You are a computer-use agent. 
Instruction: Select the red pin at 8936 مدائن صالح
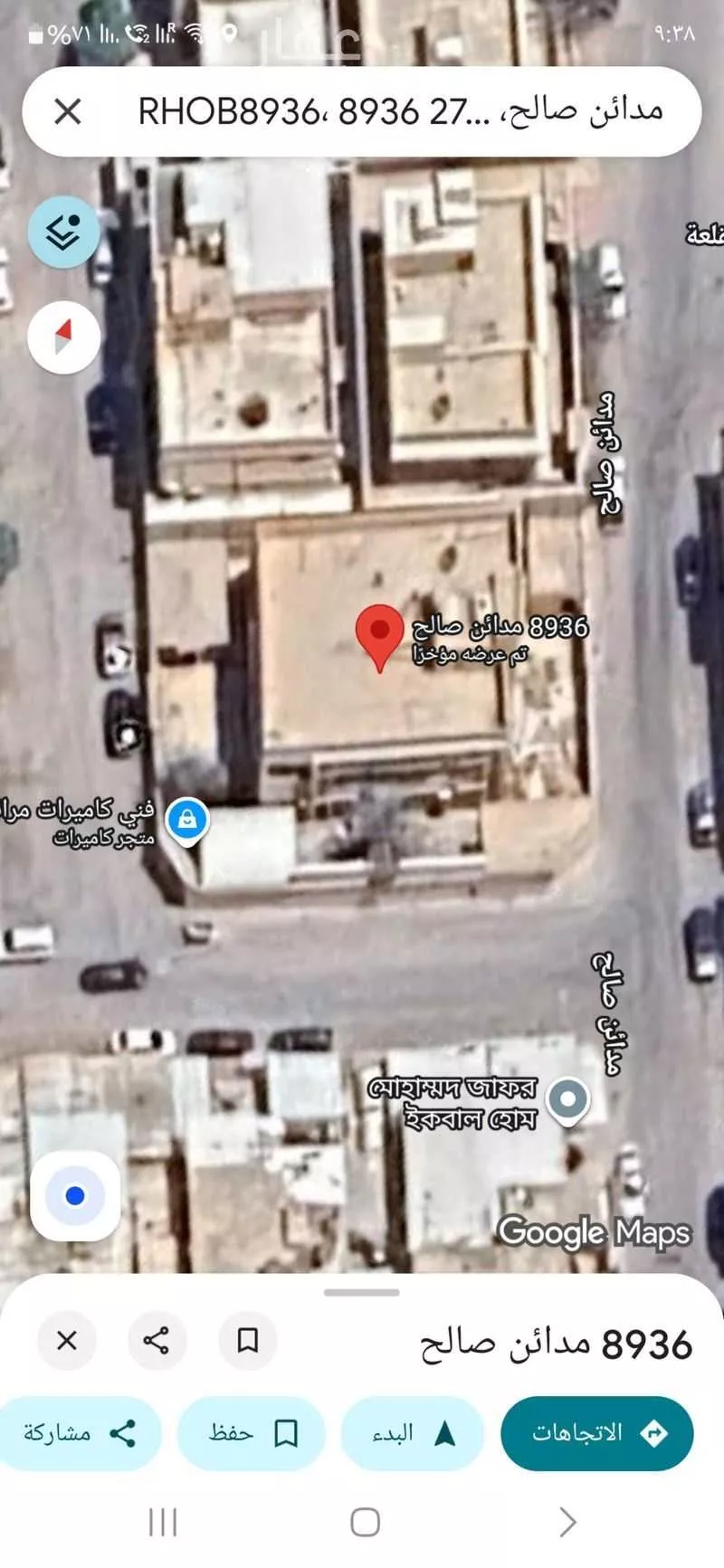379,633
